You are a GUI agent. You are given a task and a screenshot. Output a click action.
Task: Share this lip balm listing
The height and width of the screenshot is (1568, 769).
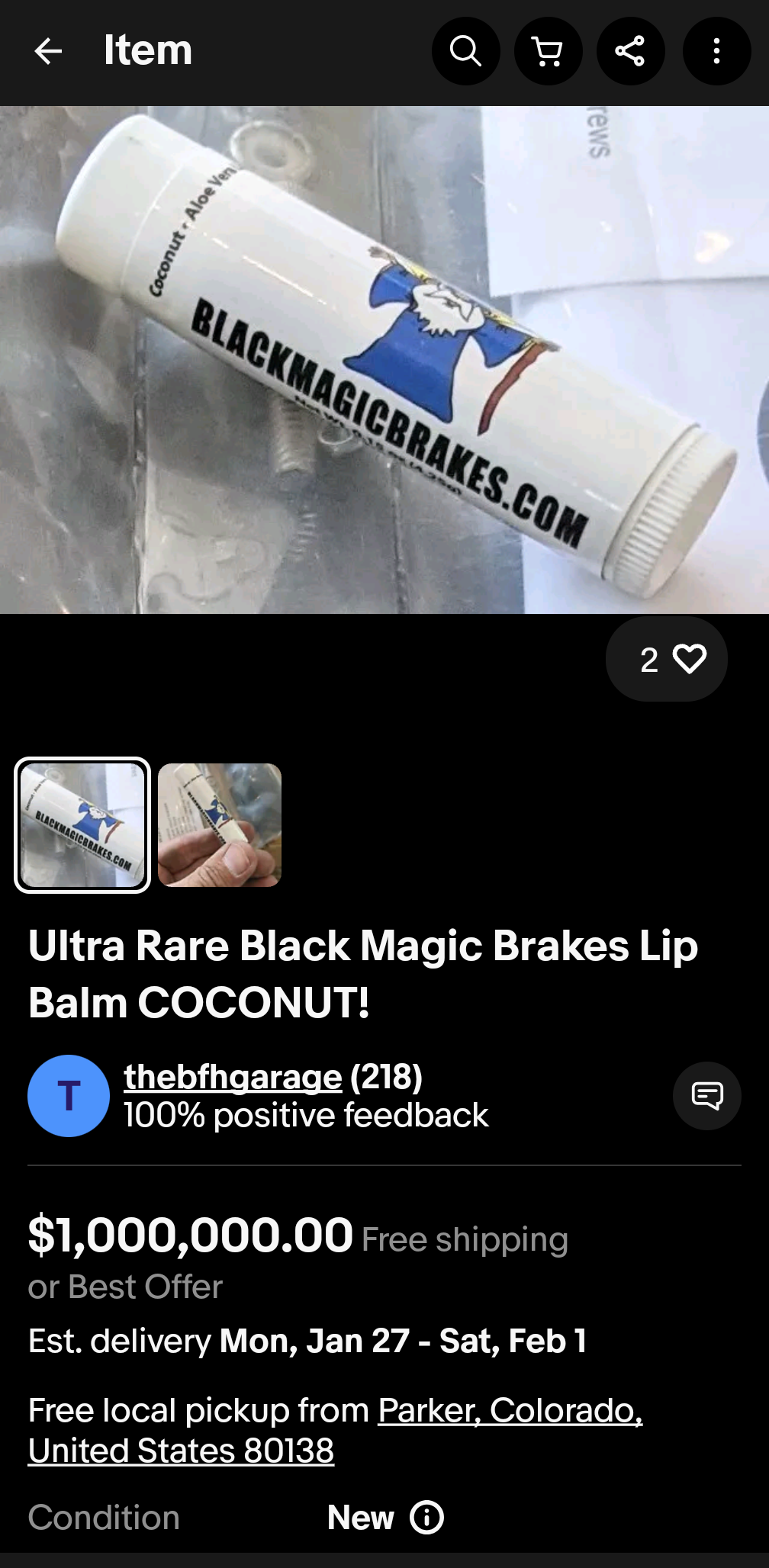coord(630,52)
